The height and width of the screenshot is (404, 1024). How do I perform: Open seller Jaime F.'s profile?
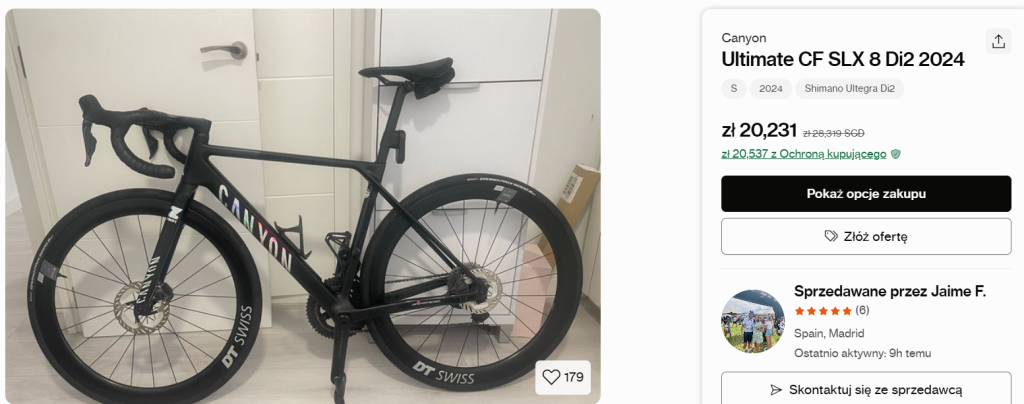tap(889, 291)
